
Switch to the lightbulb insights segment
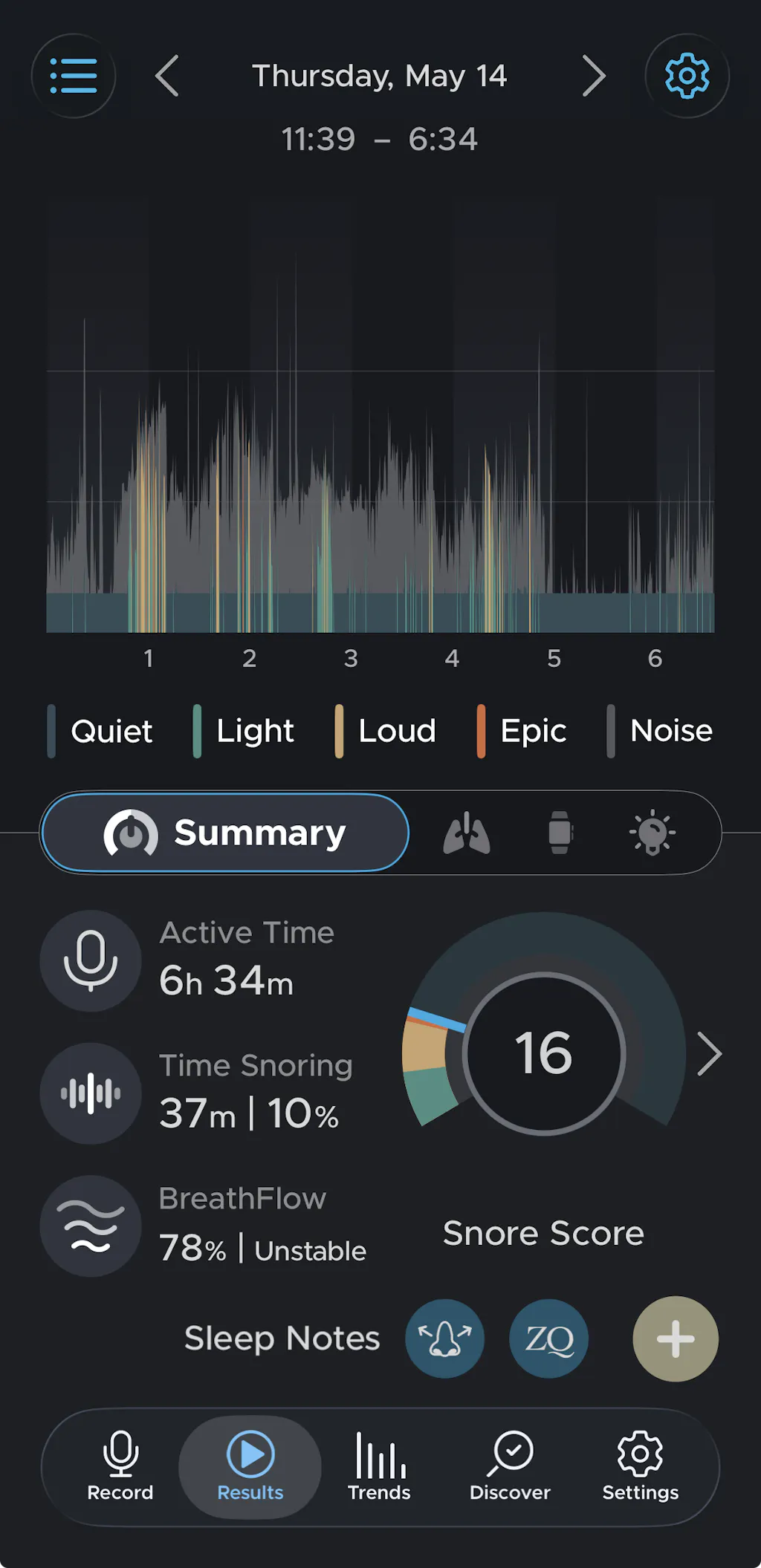tap(652, 833)
